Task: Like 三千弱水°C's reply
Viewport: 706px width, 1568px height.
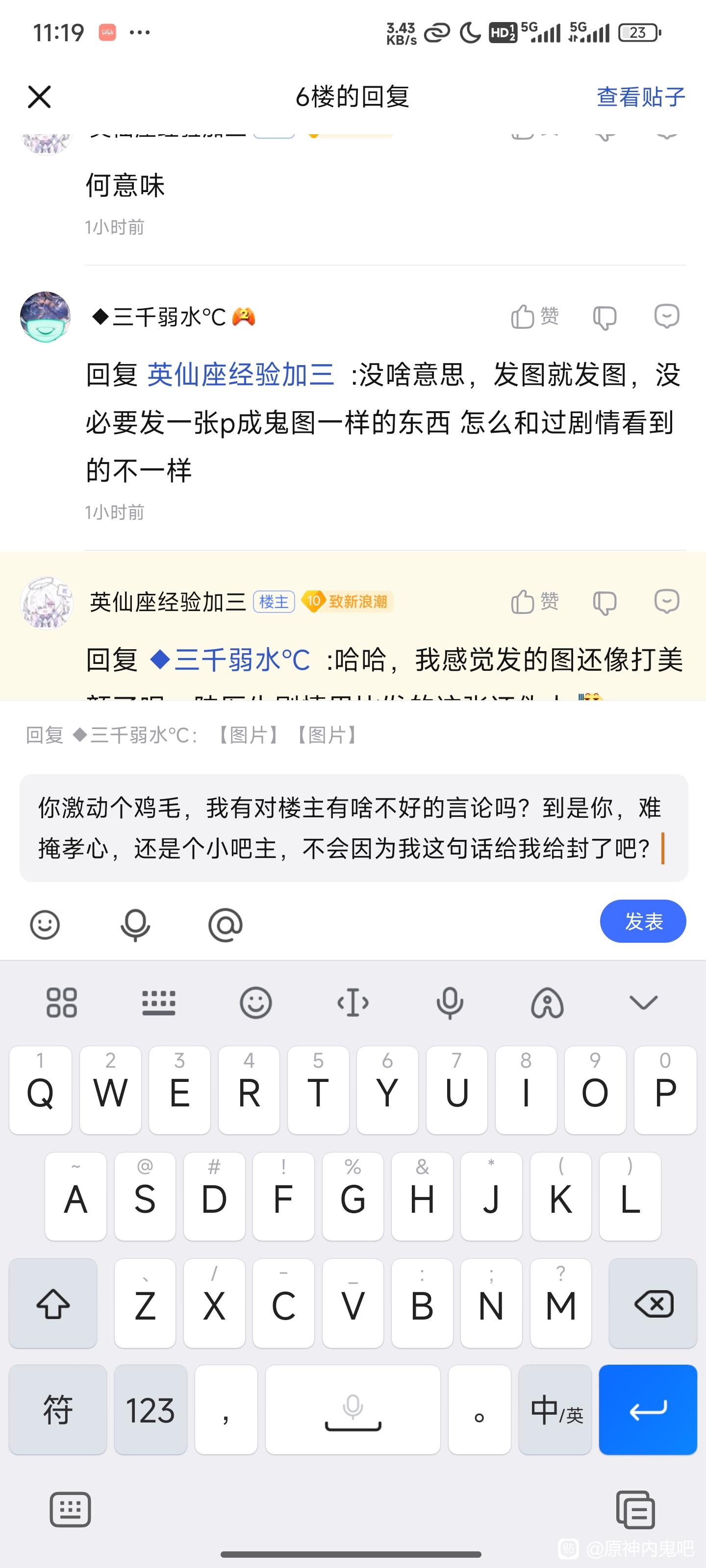Action: tap(534, 317)
